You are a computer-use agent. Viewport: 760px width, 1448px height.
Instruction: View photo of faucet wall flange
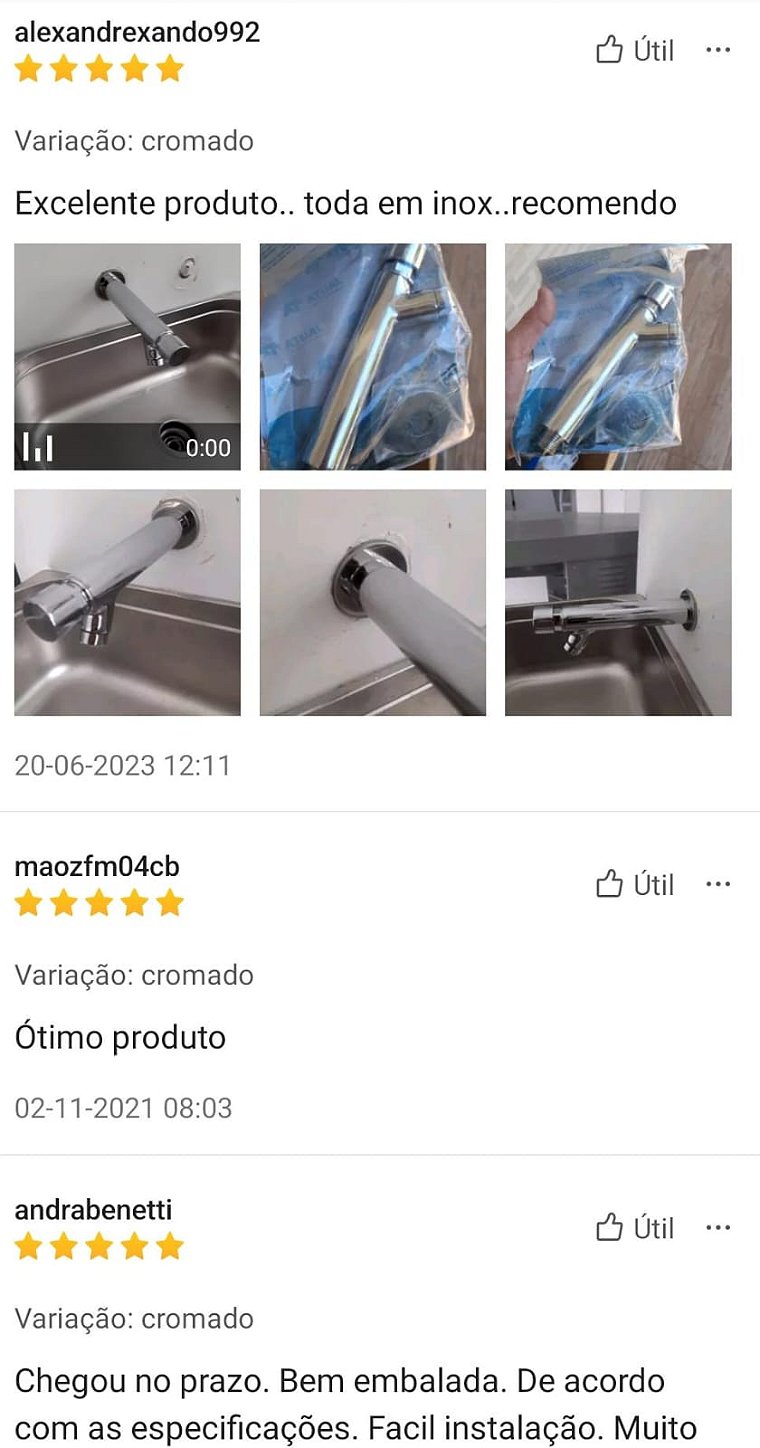373,602
